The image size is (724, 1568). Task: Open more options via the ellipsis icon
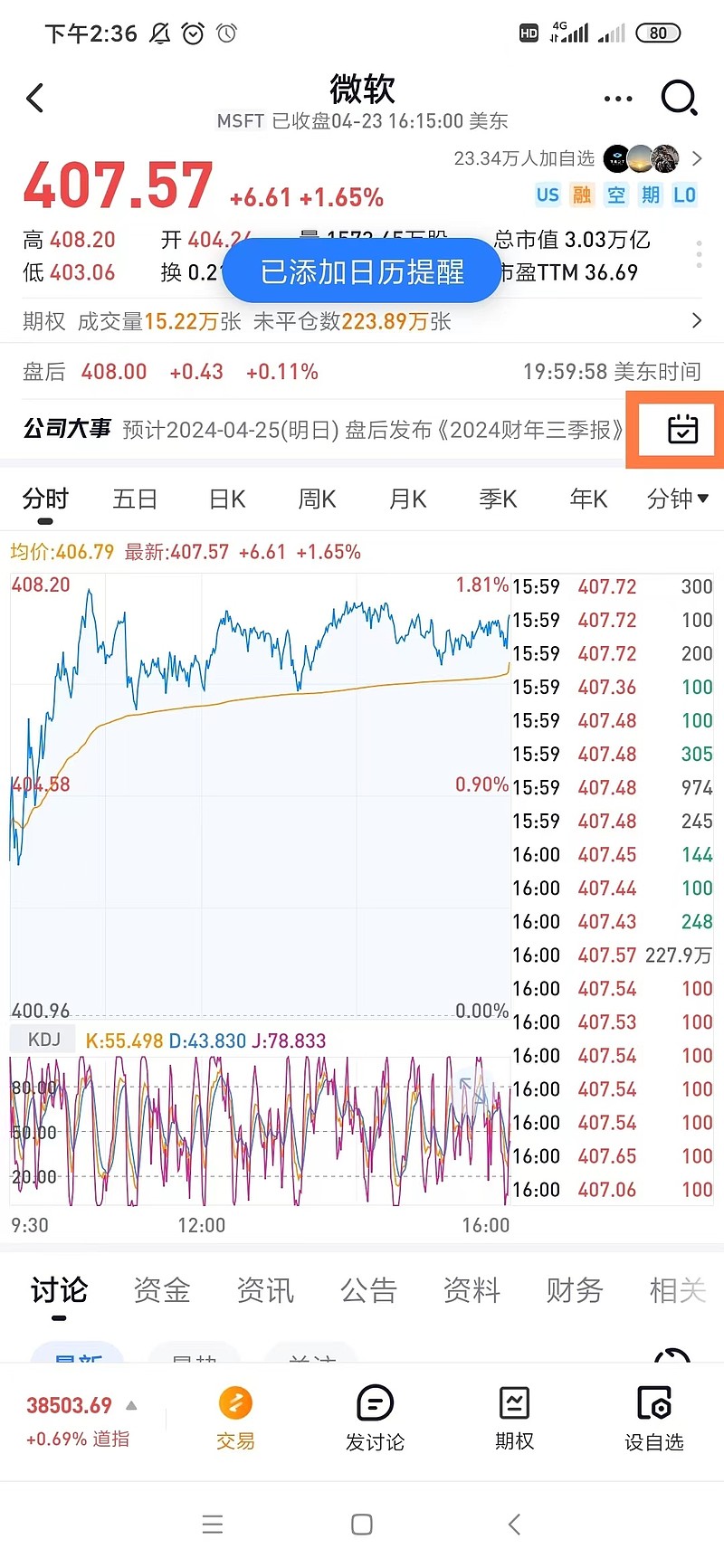[x=618, y=98]
